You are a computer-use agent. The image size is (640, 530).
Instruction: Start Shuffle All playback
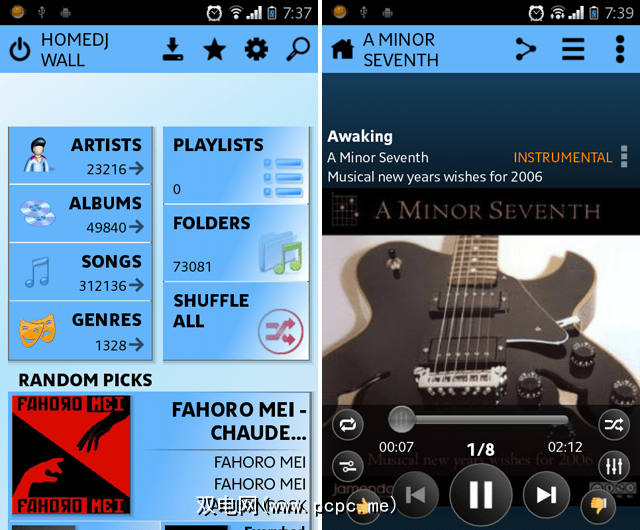(x=236, y=321)
